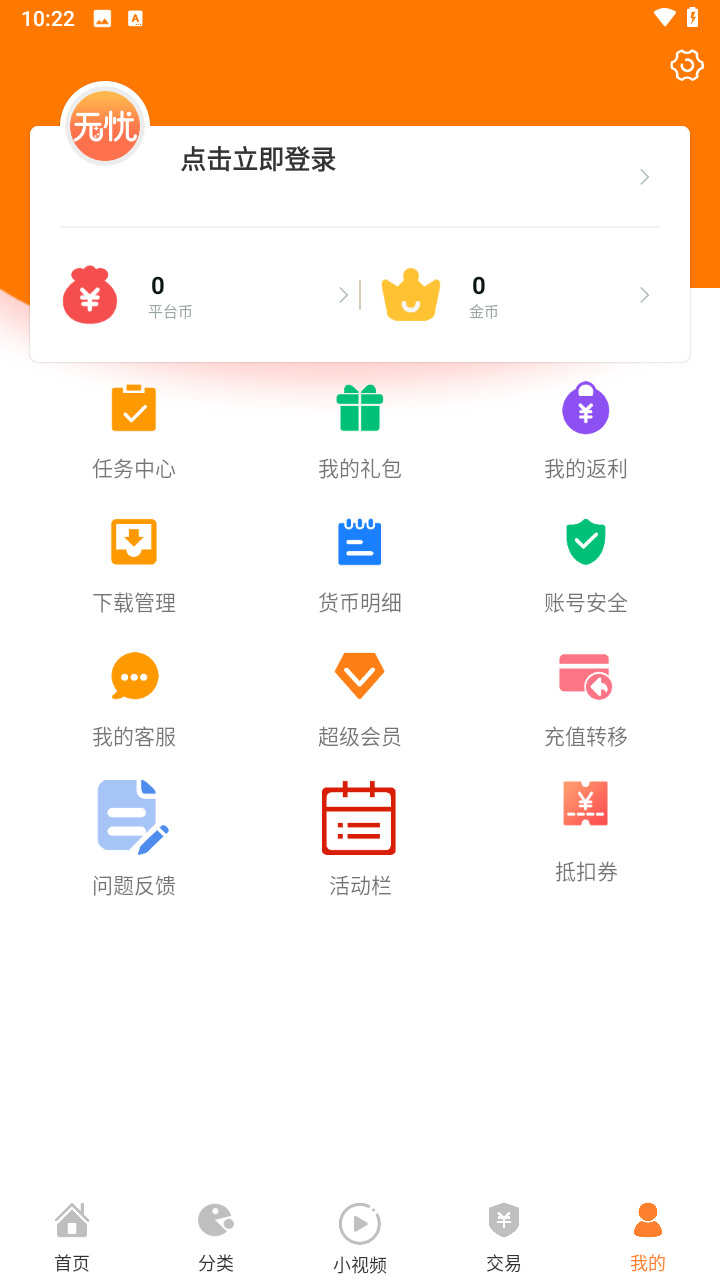This screenshot has width=720, height=1280.
Task: Open 超级会员 super VIP icon
Action: click(x=360, y=676)
